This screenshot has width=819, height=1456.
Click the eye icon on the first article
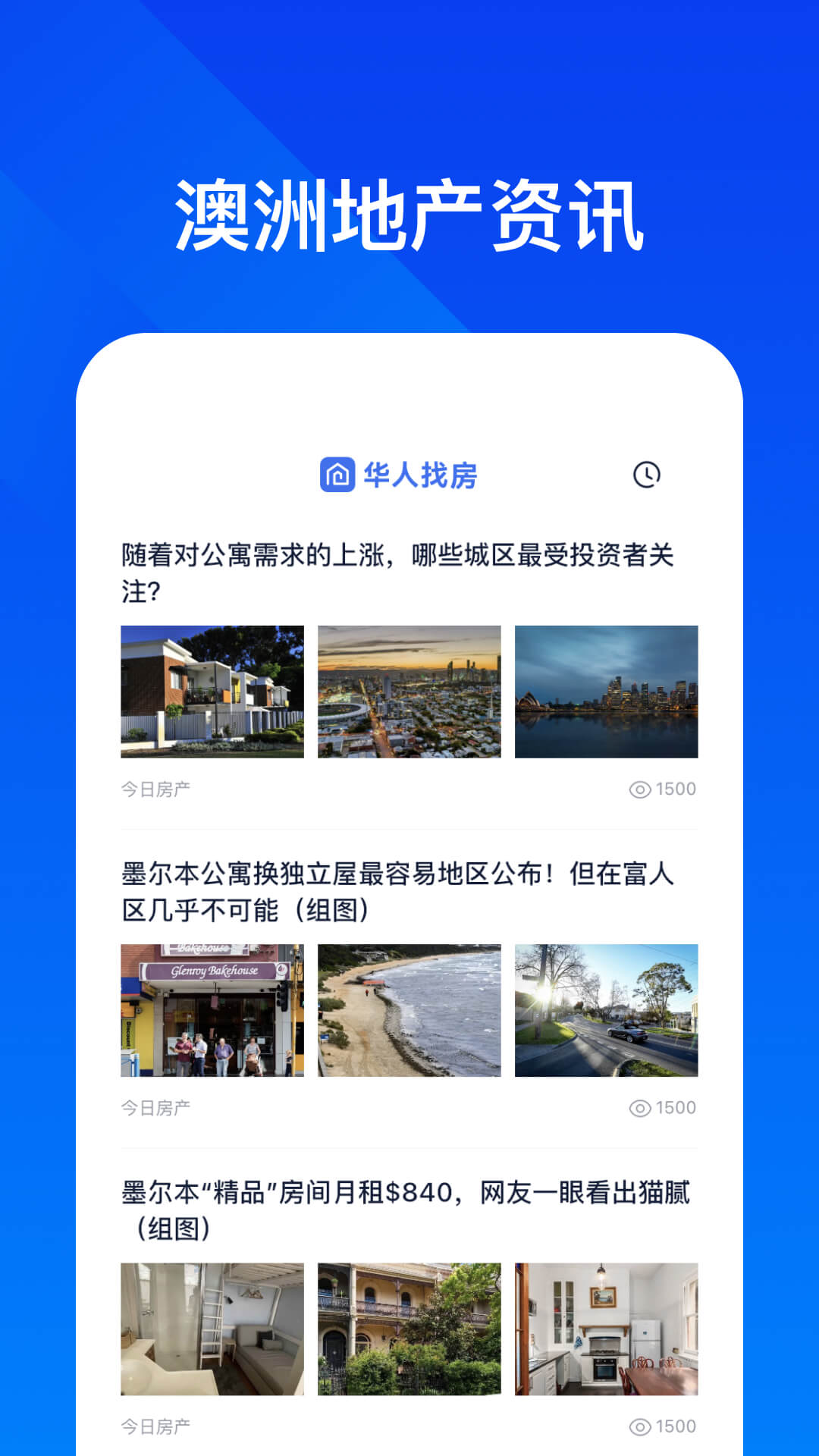click(x=642, y=789)
